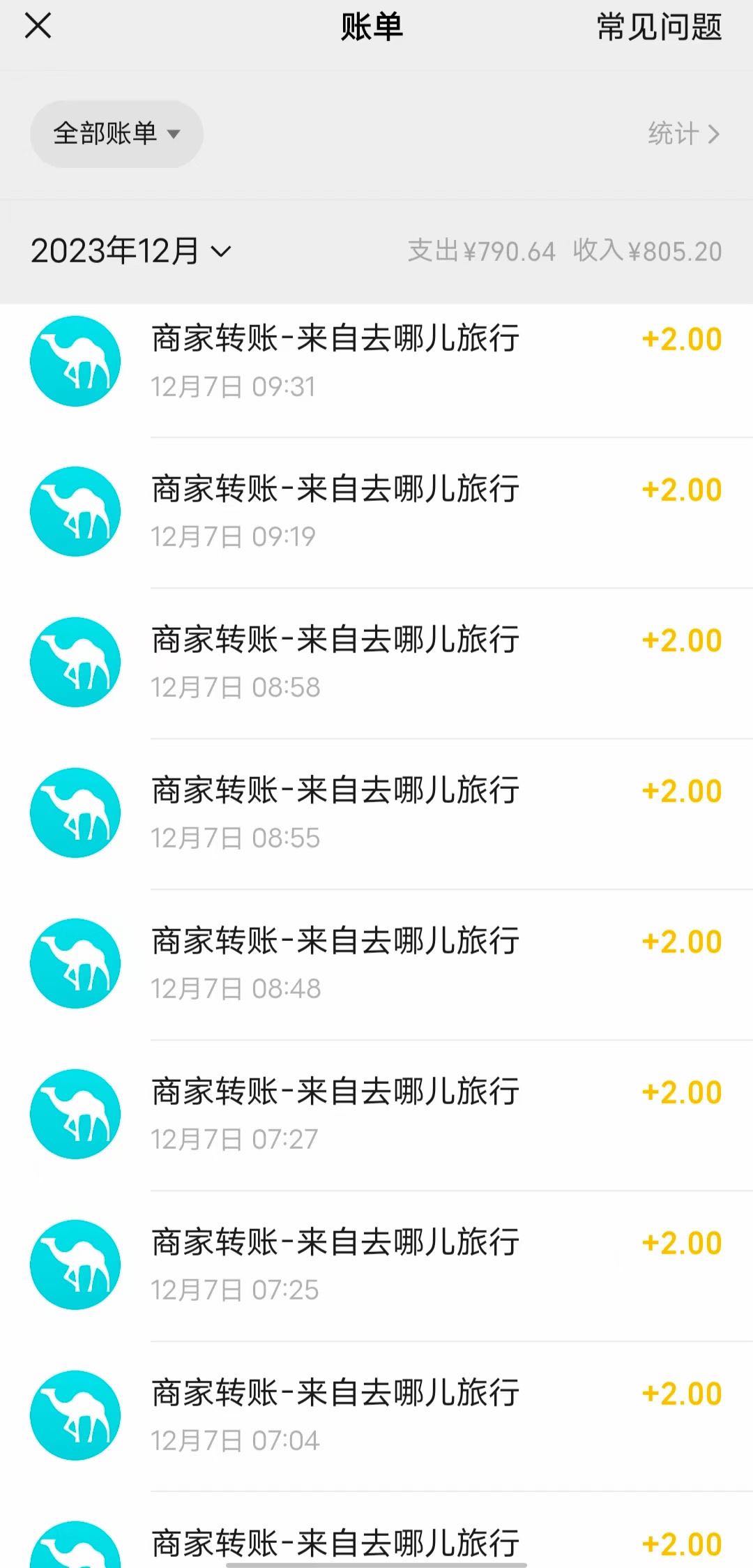
Task: View the 12月7日 08:55 transaction details
Action: point(376,814)
